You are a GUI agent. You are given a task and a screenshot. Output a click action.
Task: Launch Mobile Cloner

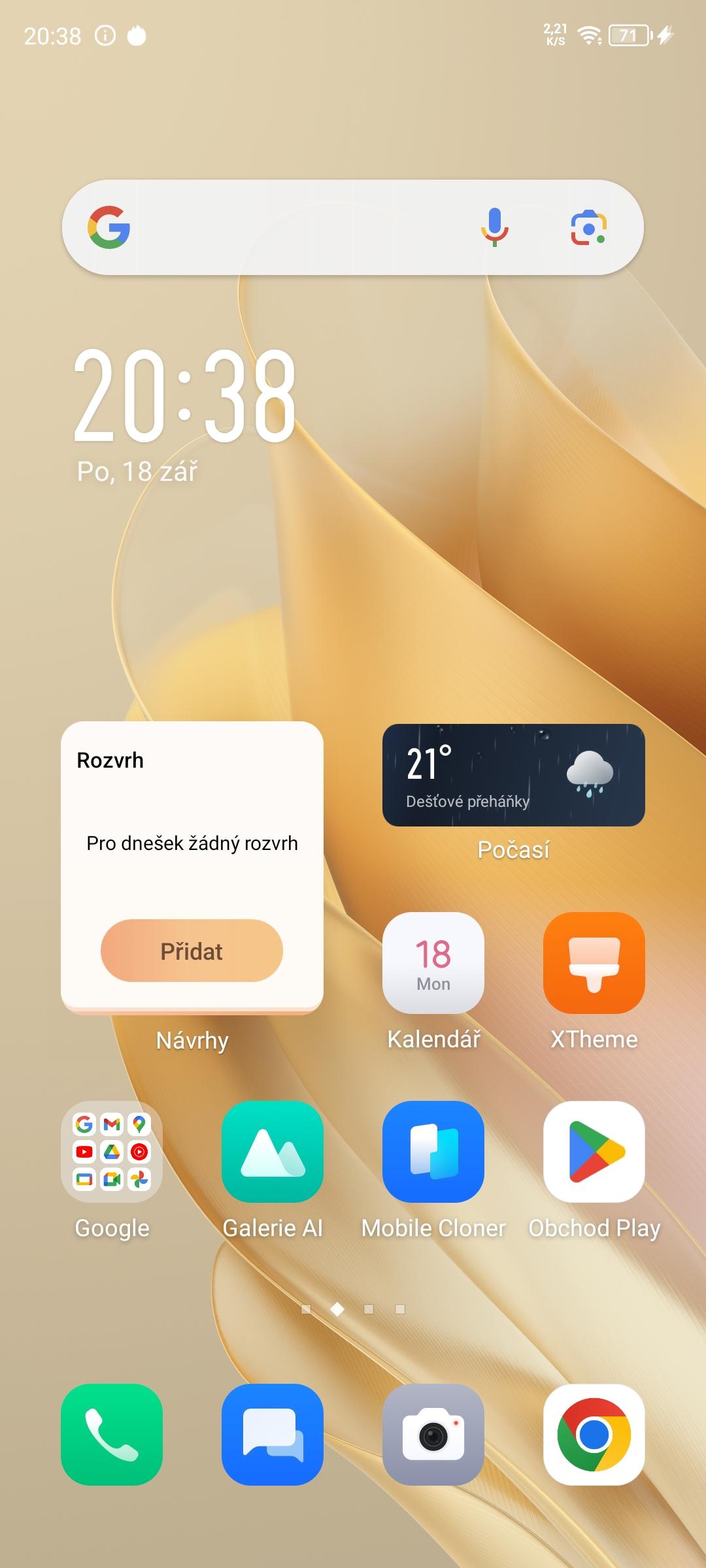coord(433,1152)
